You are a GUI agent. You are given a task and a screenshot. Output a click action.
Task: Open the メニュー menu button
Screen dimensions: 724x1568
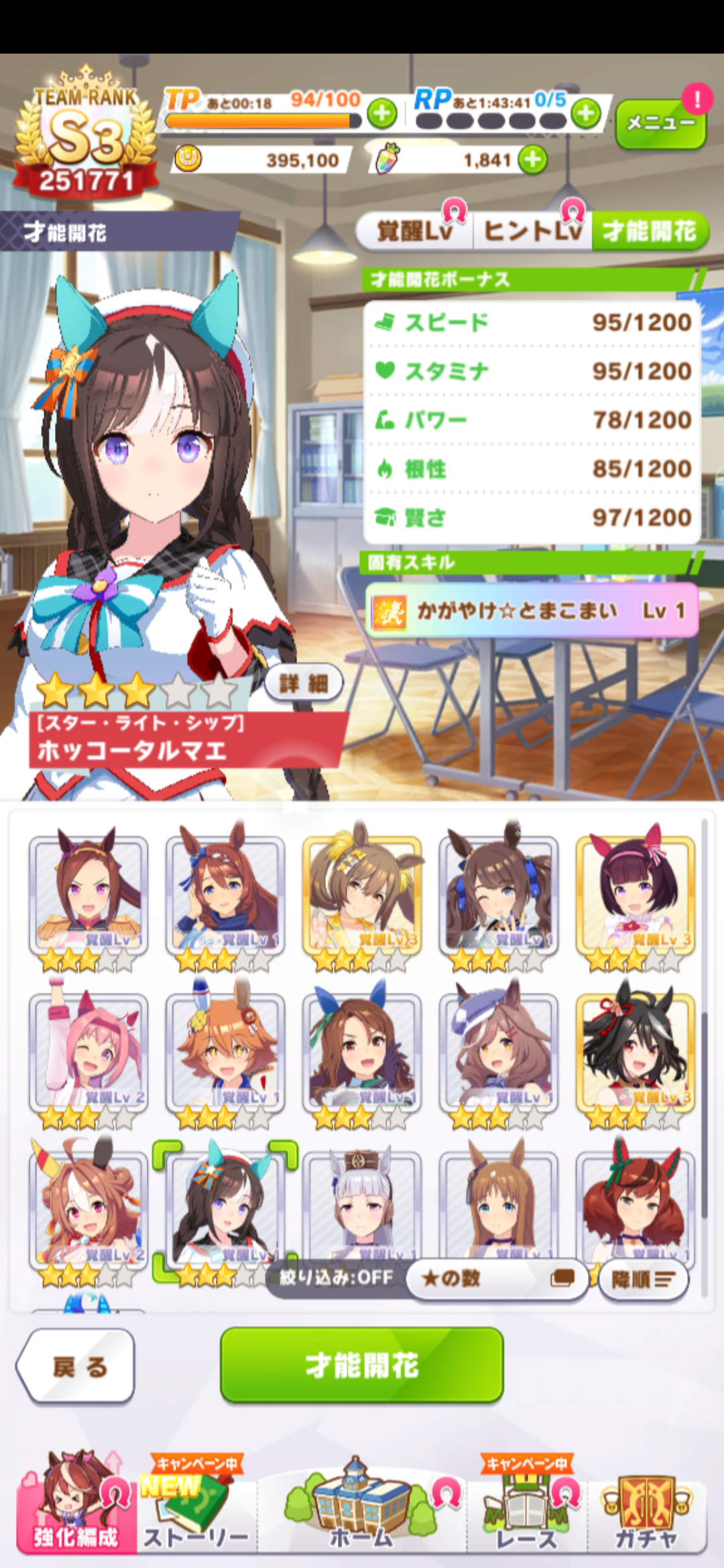tap(660, 123)
